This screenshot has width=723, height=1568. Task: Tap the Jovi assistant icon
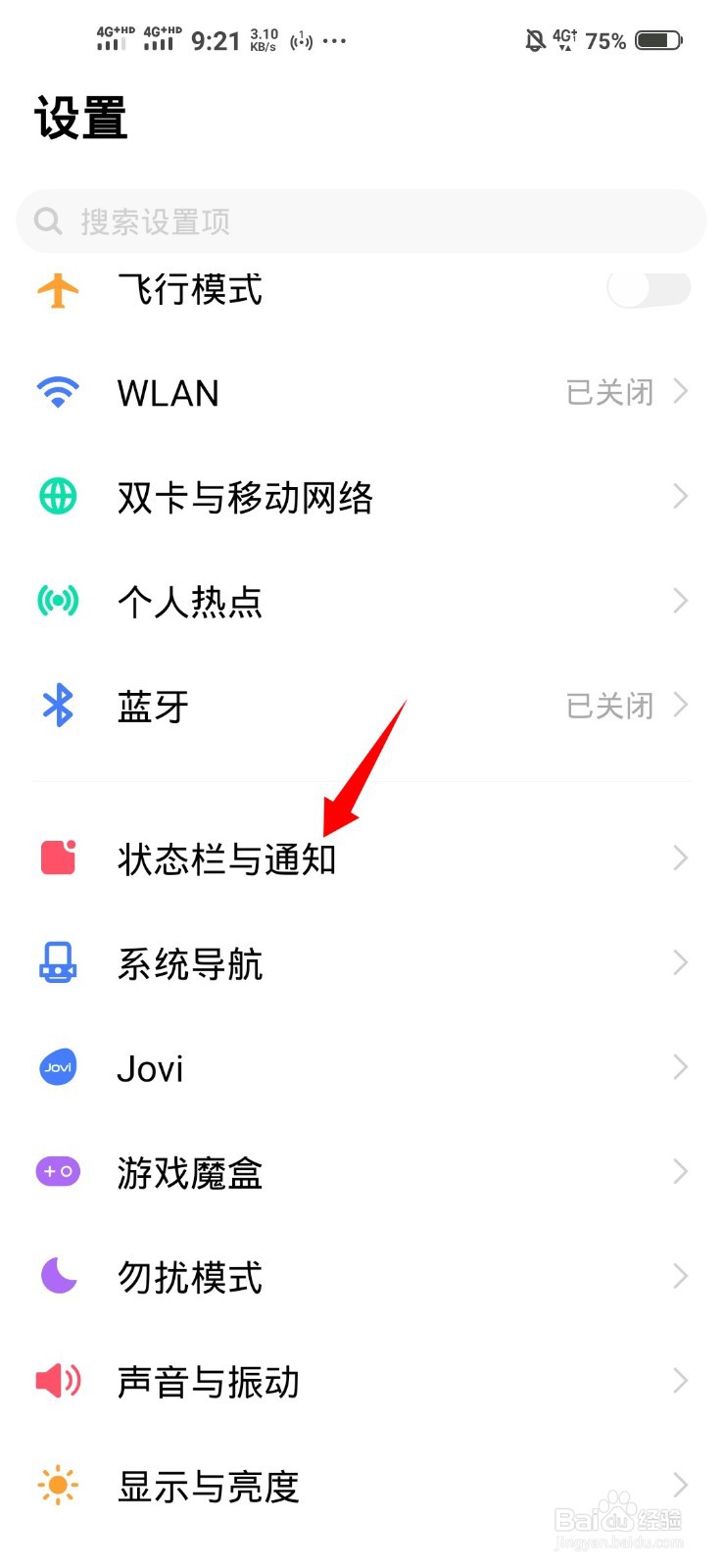tap(57, 1067)
